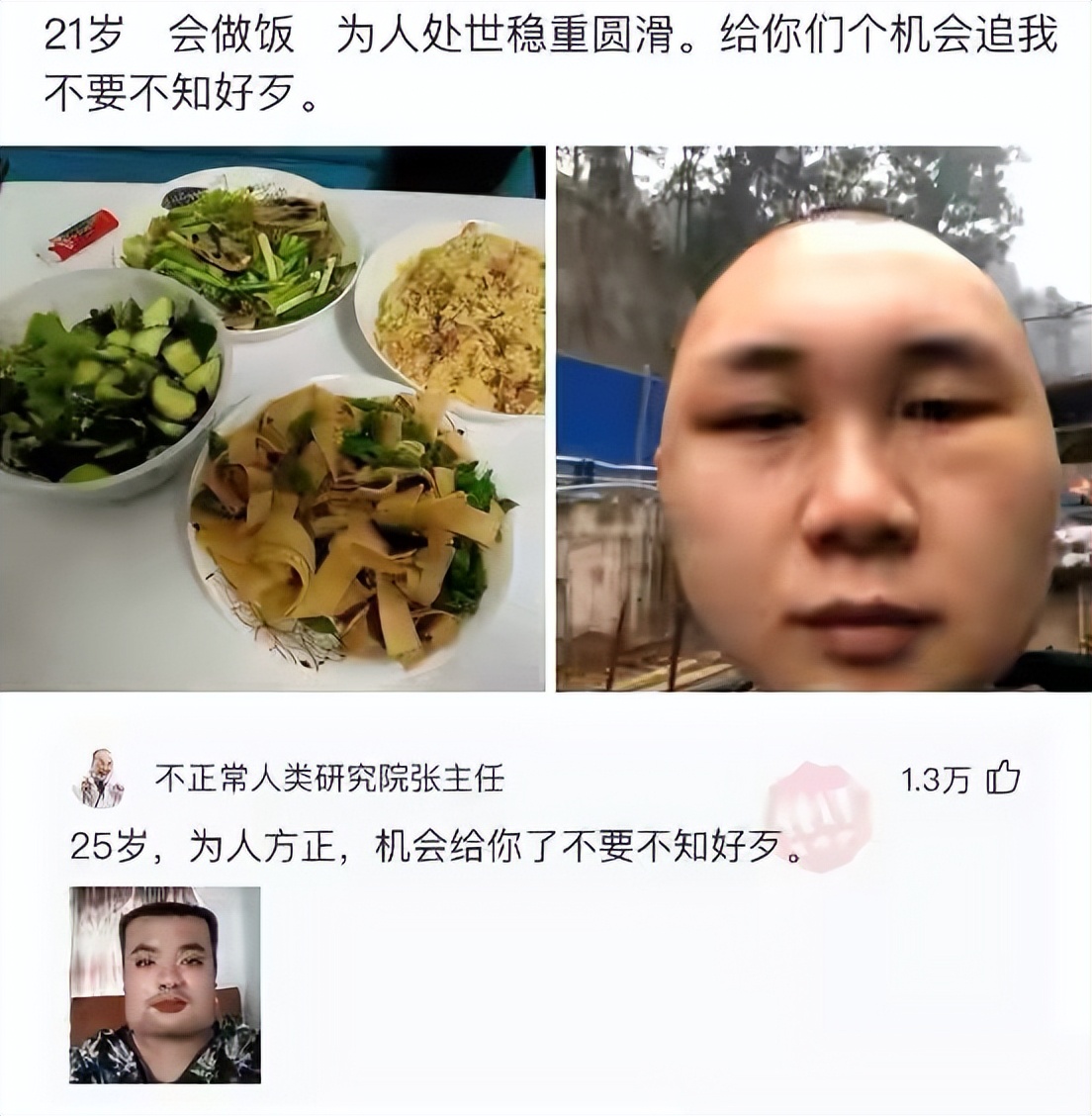The width and height of the screenshot is (1092, 1116).
Task: Click username 不正常人类研究院张主任
Action: 326,780
